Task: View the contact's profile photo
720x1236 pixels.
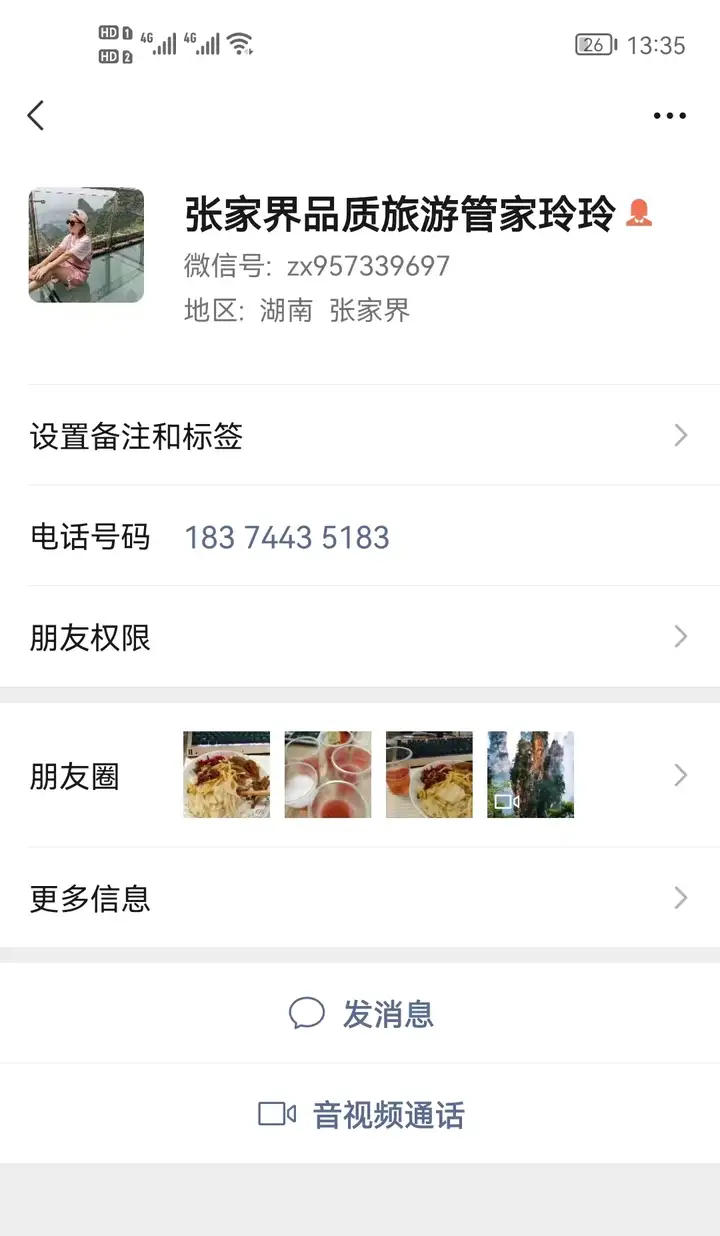Action: pos(86,245)
